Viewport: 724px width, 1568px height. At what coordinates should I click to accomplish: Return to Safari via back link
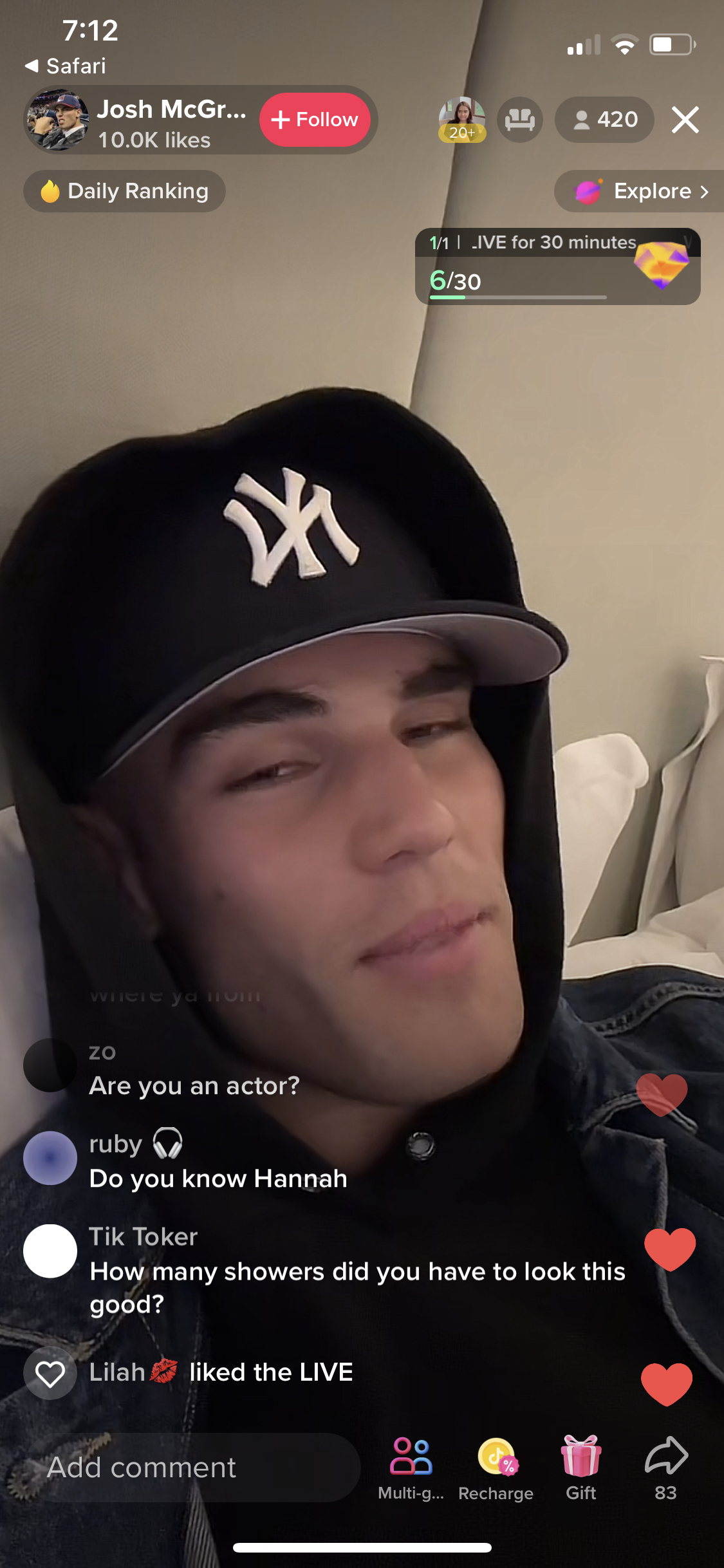tap(66, 66)
